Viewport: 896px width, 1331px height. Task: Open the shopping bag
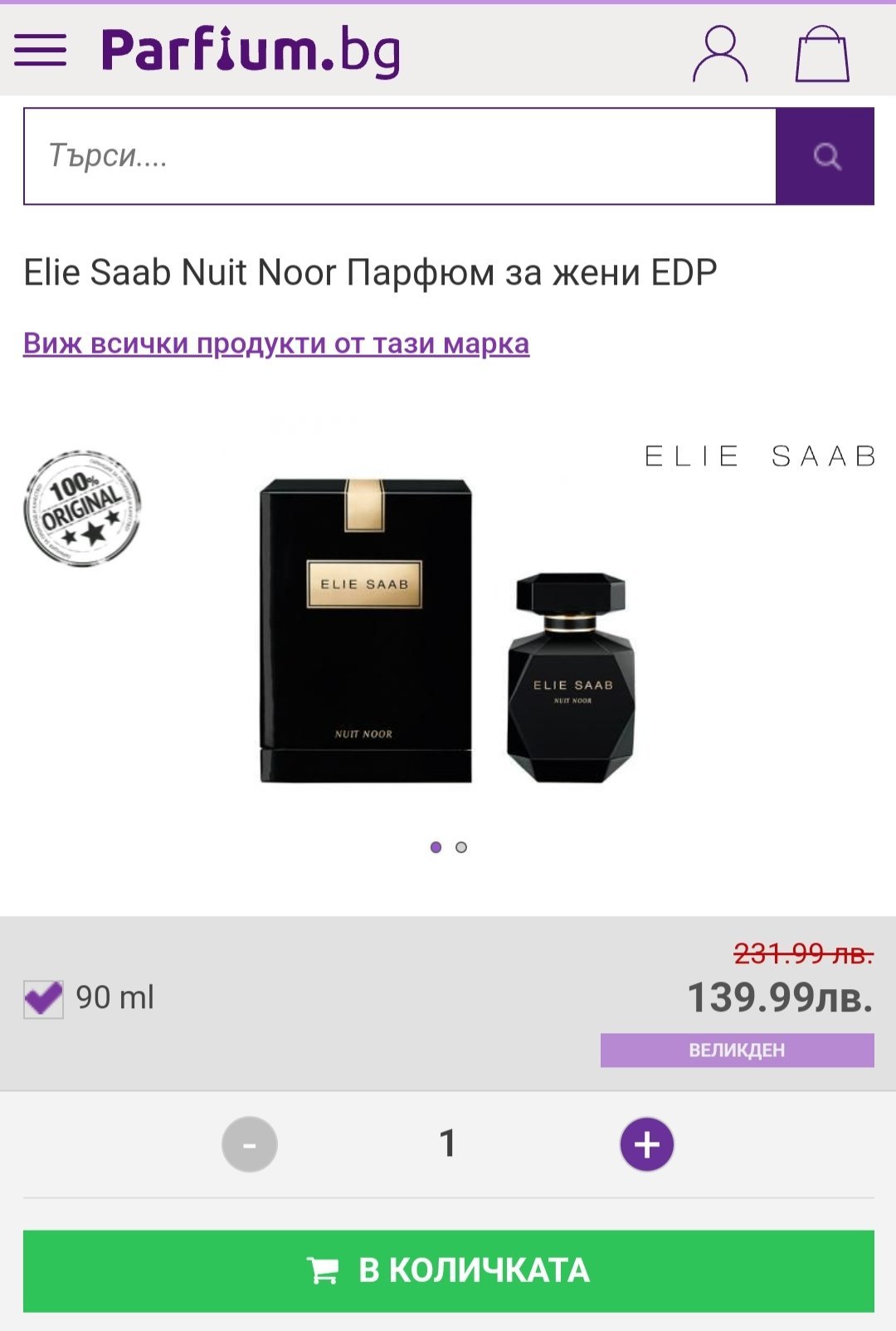coord(821,54)
